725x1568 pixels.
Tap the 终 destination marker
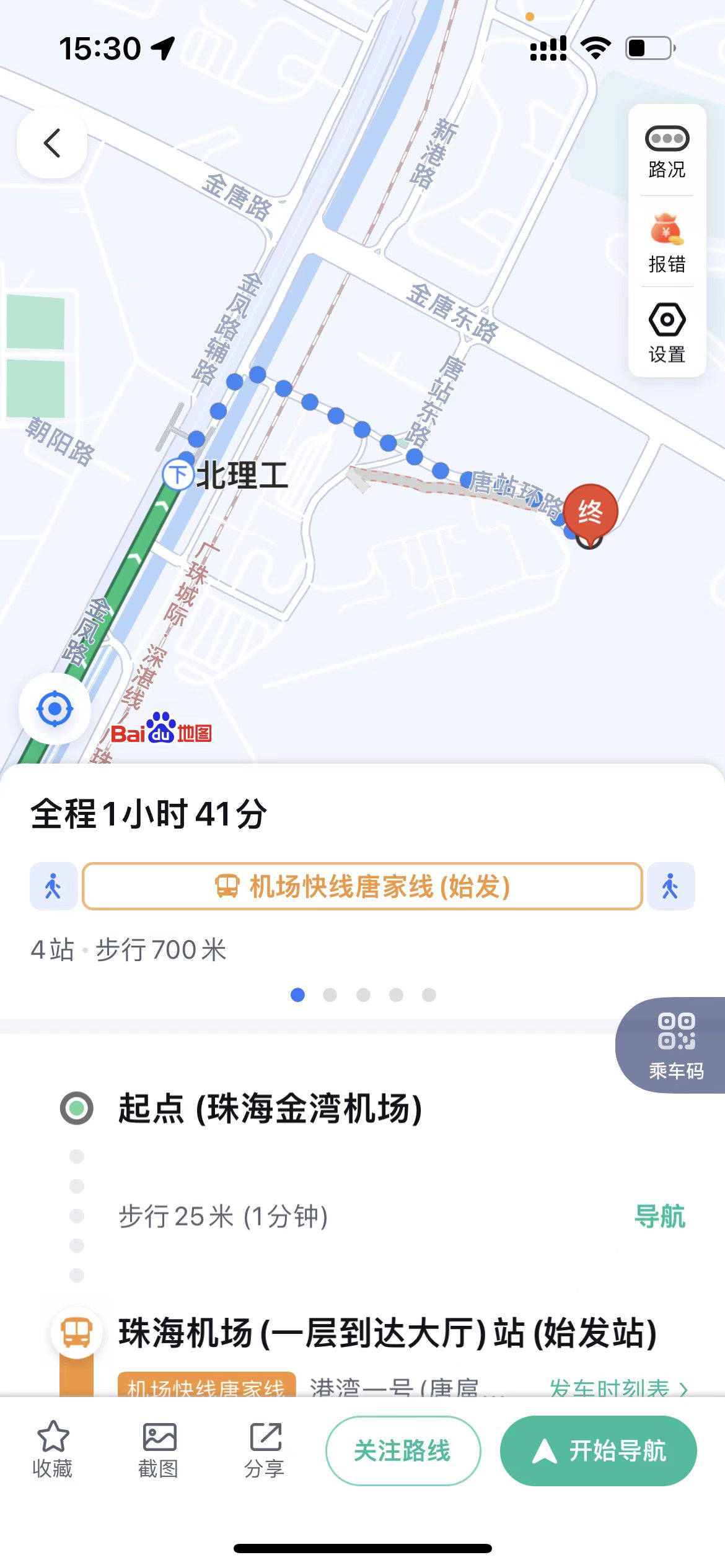click(x=590, y=511)
